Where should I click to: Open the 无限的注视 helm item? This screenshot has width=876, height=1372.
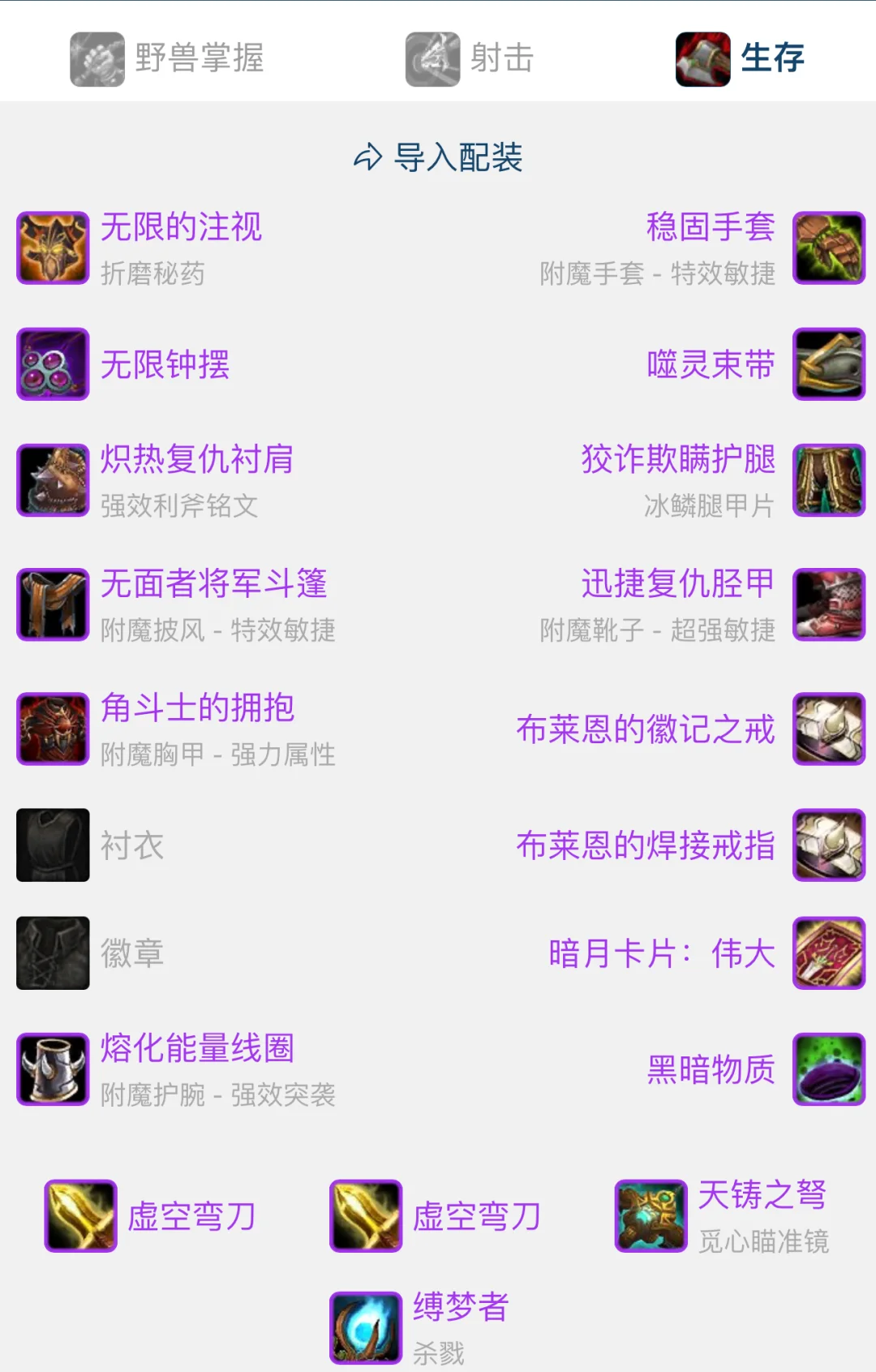pyautogui.click(x=181, y=227)
